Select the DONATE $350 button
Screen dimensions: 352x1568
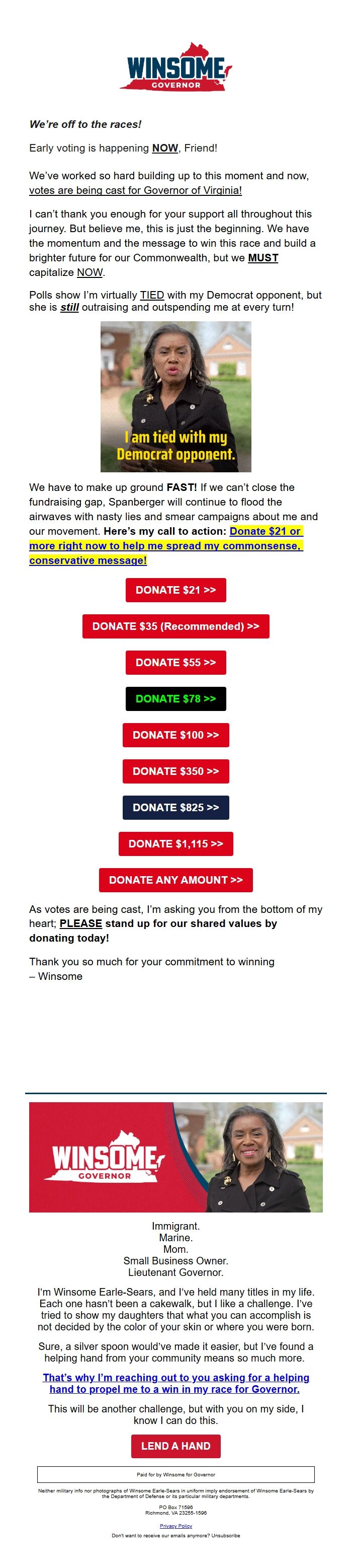(x=175, y=771)
